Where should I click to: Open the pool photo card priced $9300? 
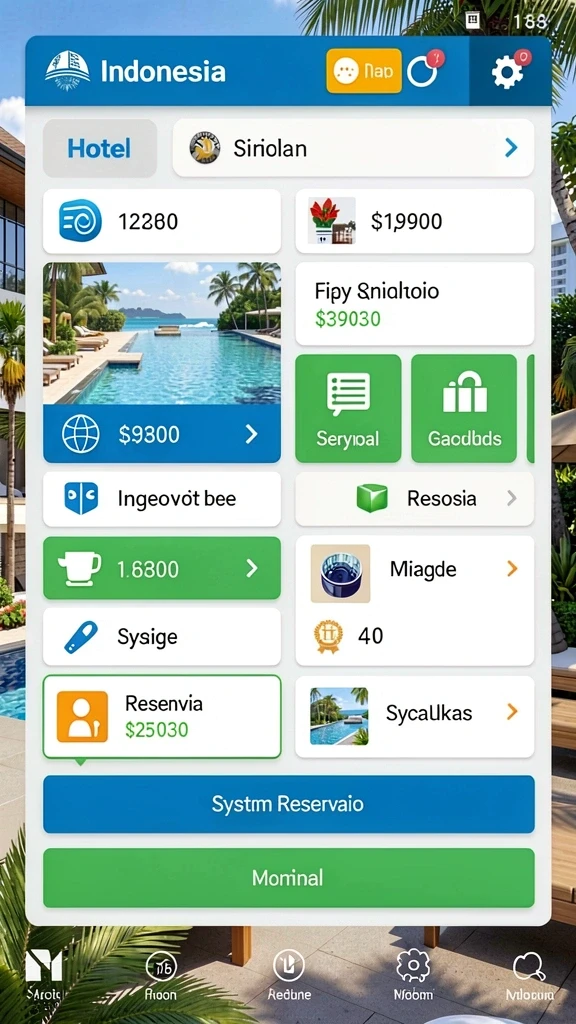[162, 362]
